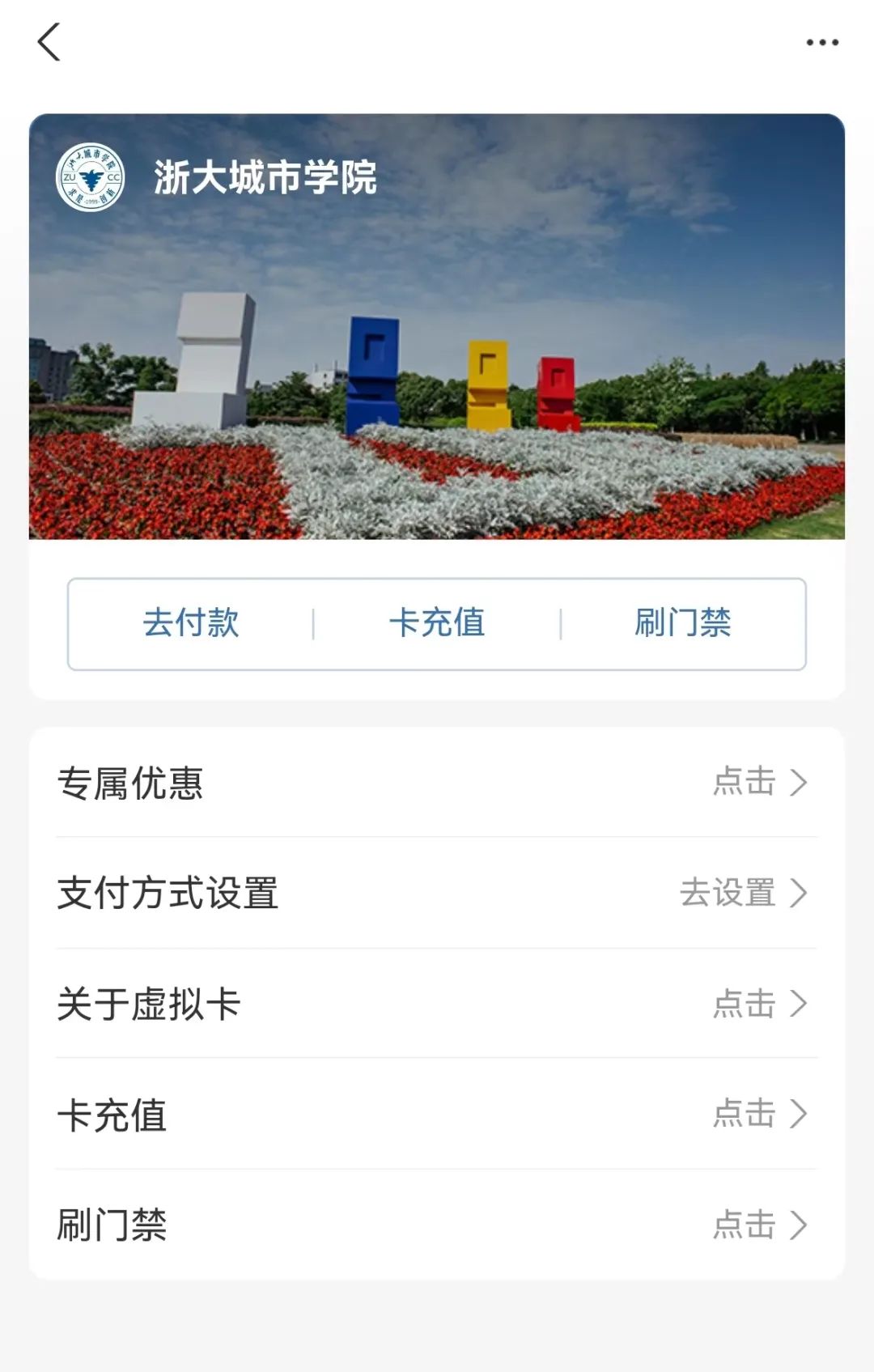Select 卡充值 in the quick action bar
The image size is (874, 1372).
tap(437, 622)
